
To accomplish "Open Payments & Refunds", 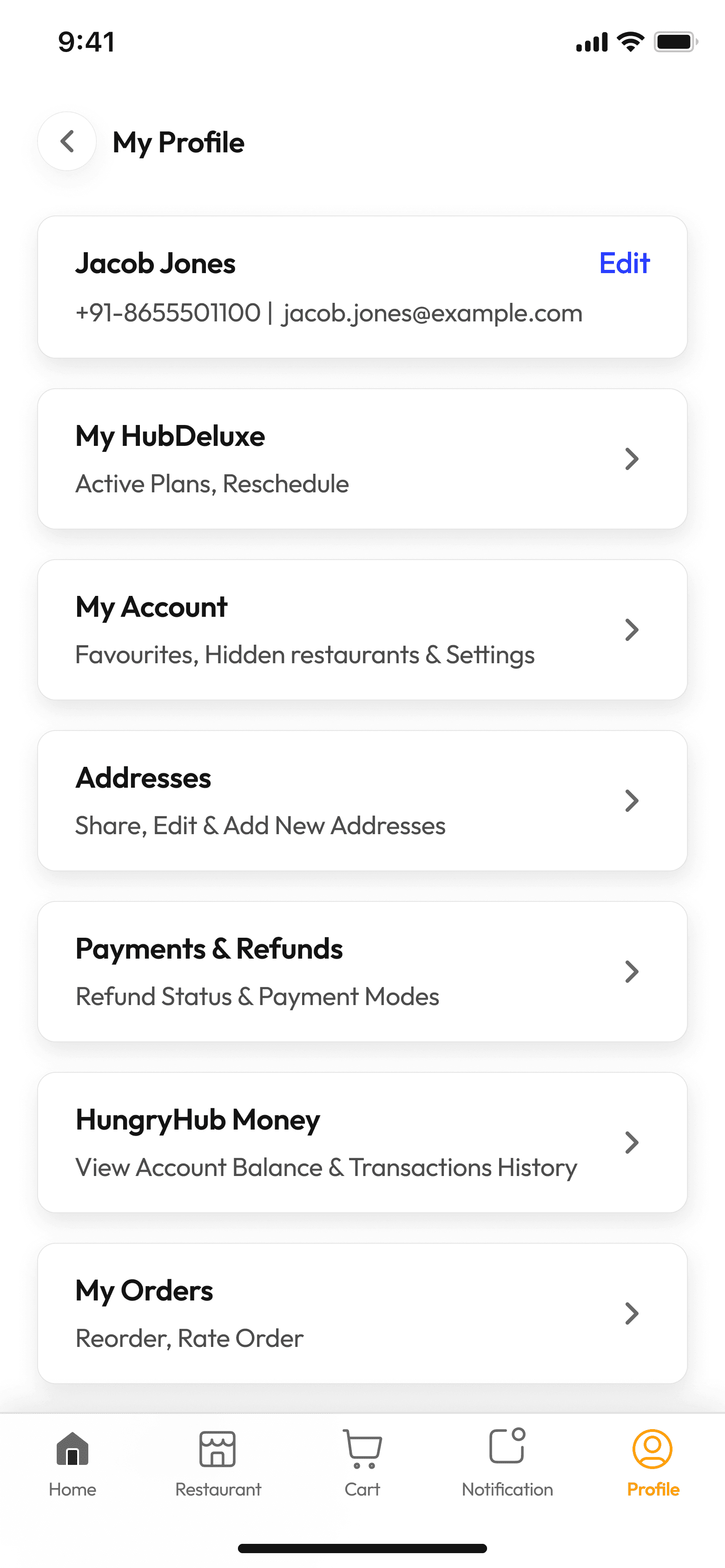I will (x=362, y=972).
